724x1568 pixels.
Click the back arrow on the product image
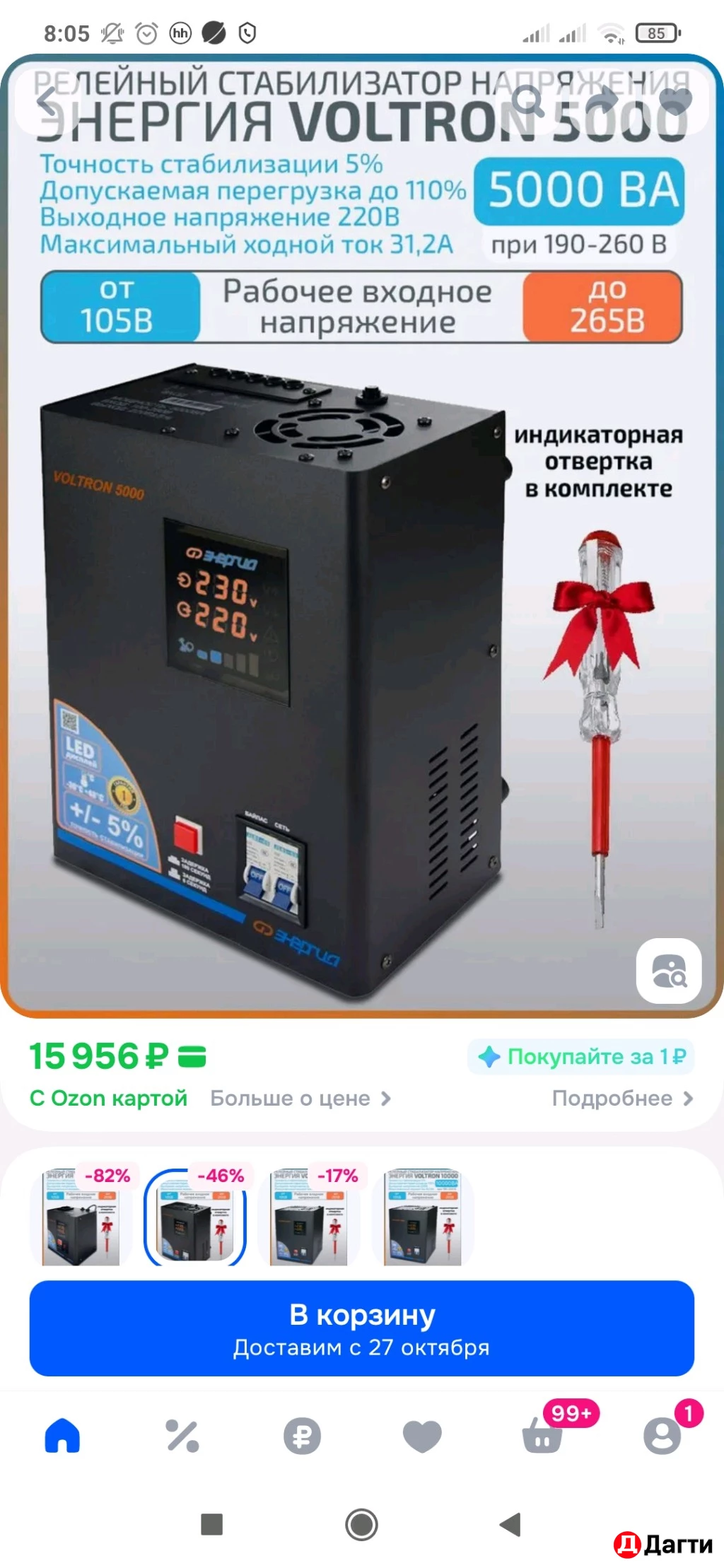tap(45, 99)
